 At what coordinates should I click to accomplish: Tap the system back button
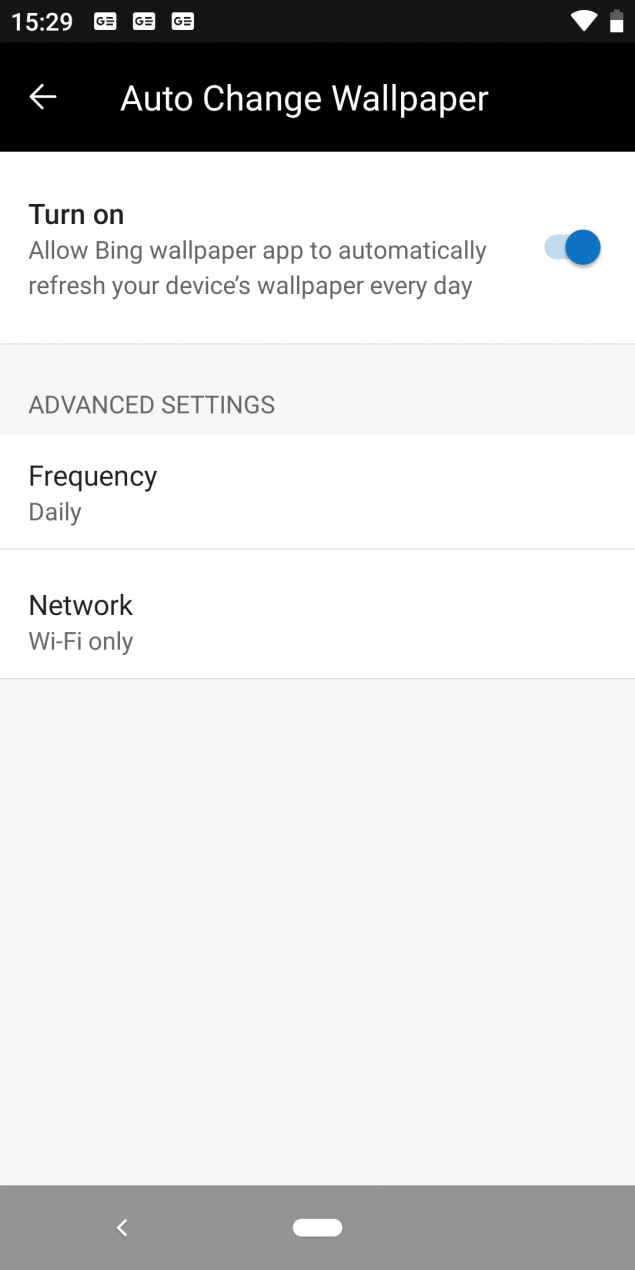click(x=122, y=1227)
